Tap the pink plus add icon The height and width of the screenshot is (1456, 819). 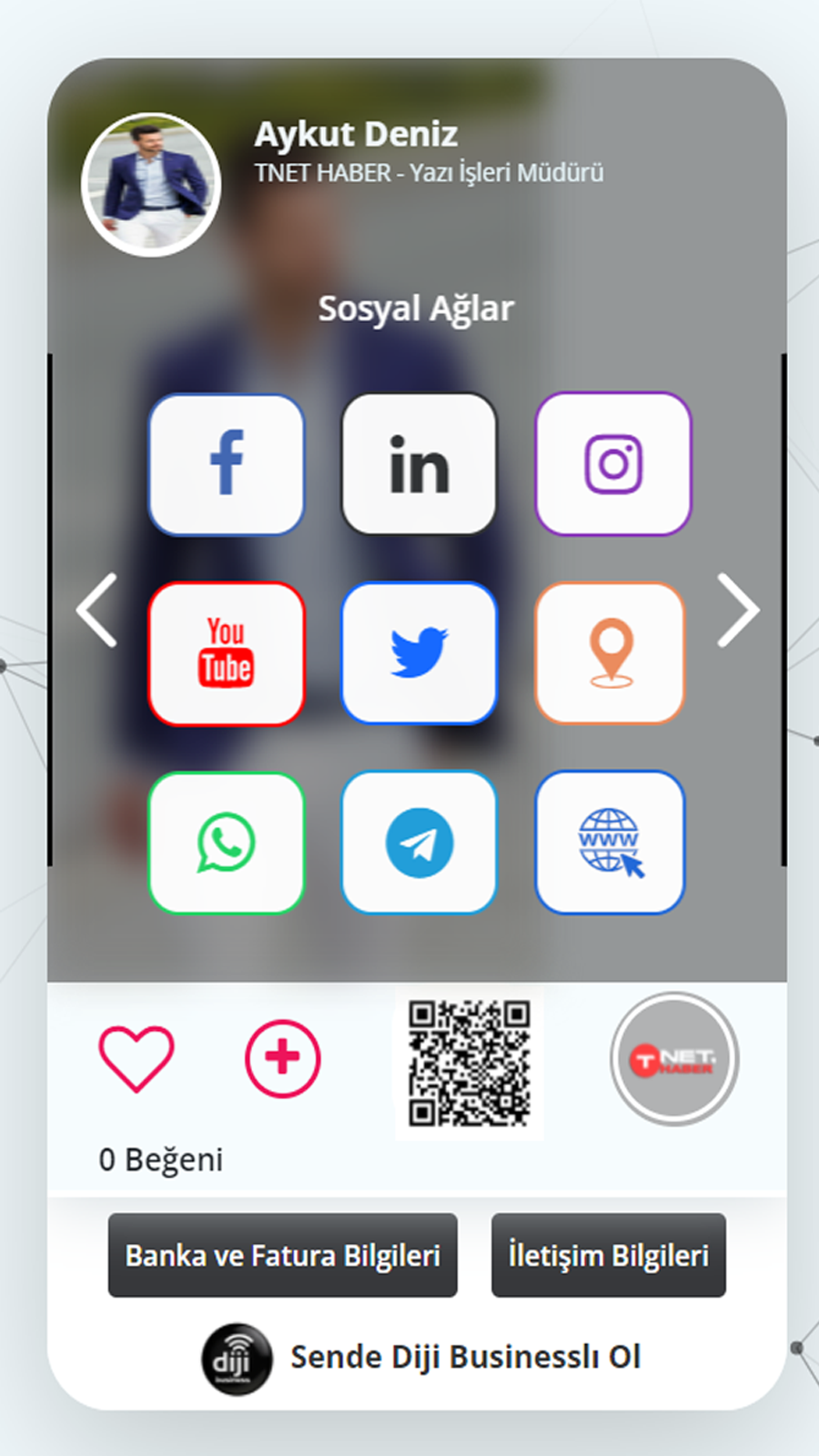(x=282, y=1058)
